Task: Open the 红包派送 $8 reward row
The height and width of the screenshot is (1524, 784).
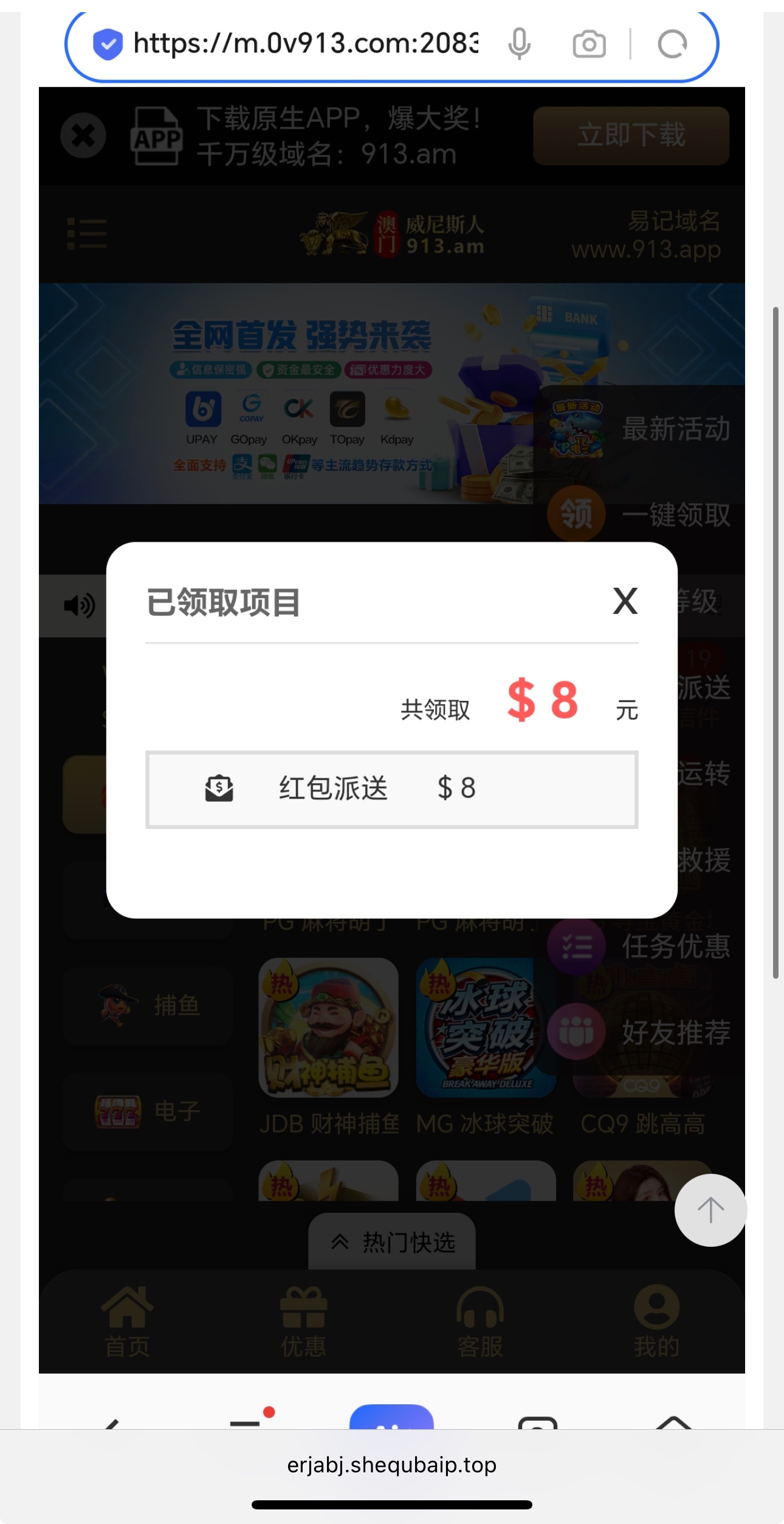Action: tap(391, 789)
